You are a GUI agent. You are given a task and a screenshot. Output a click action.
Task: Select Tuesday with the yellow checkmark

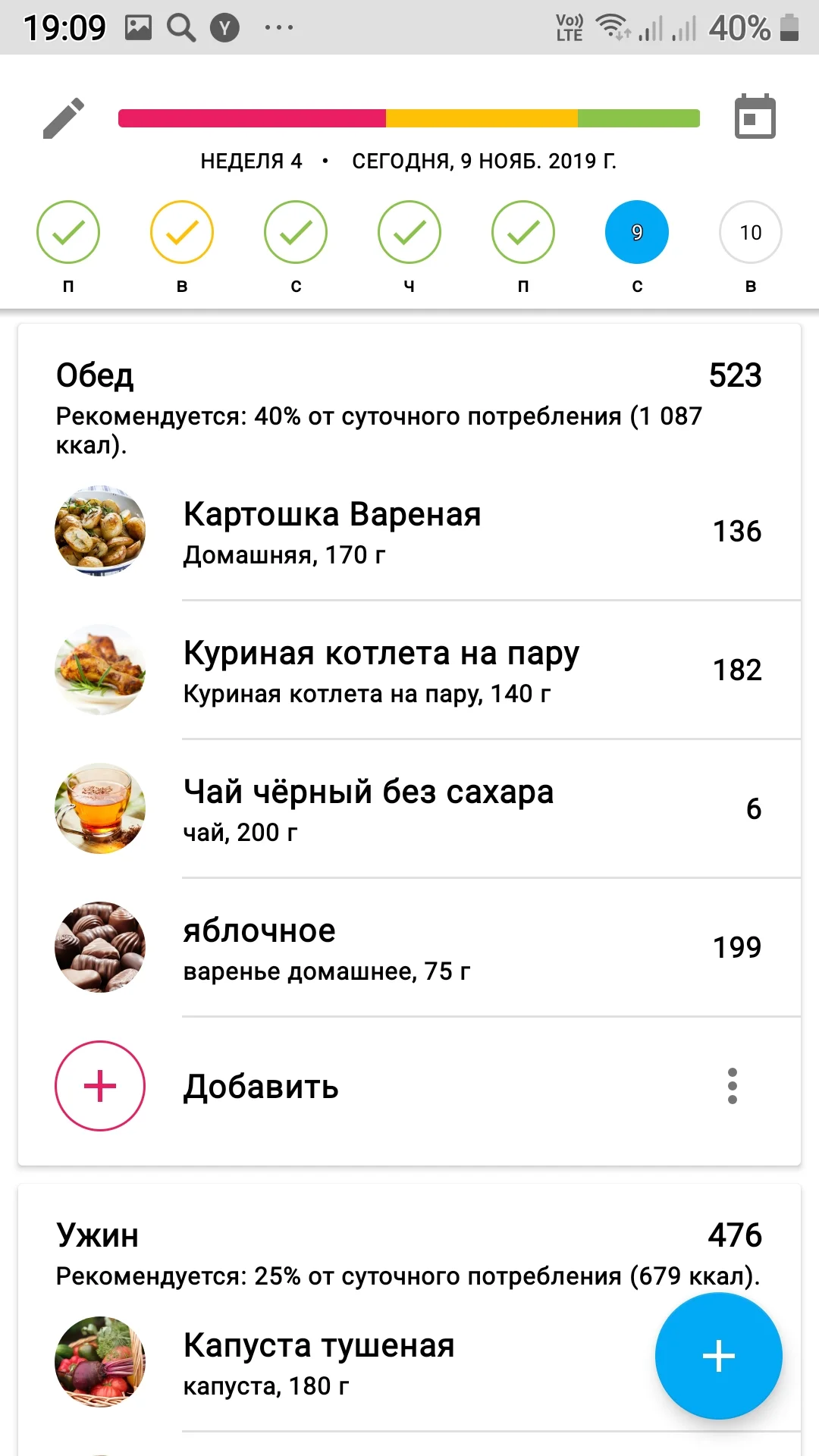[x=182, y=232]
